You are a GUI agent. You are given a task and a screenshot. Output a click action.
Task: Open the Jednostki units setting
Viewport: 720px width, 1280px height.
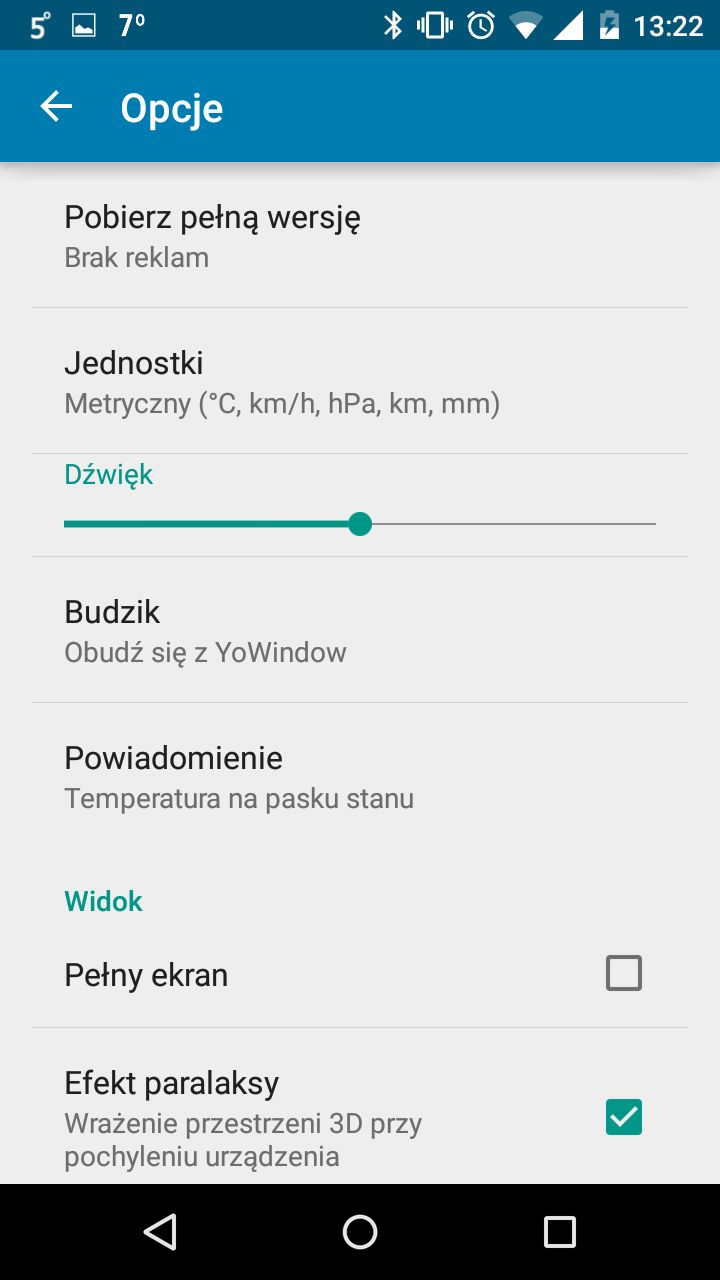(x=360, y=381)
